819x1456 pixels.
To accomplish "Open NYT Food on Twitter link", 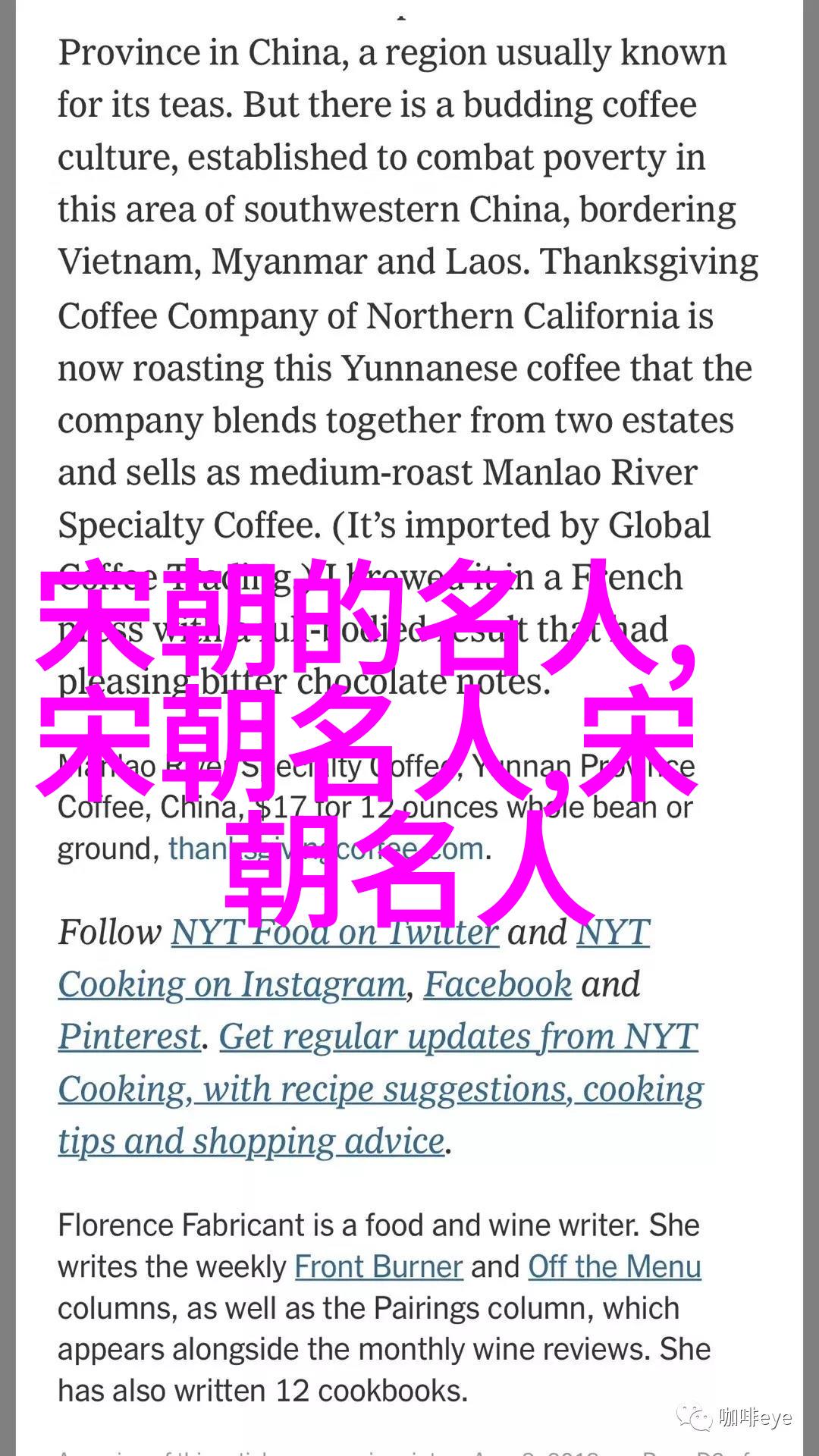I will click(x=334, y=933).
